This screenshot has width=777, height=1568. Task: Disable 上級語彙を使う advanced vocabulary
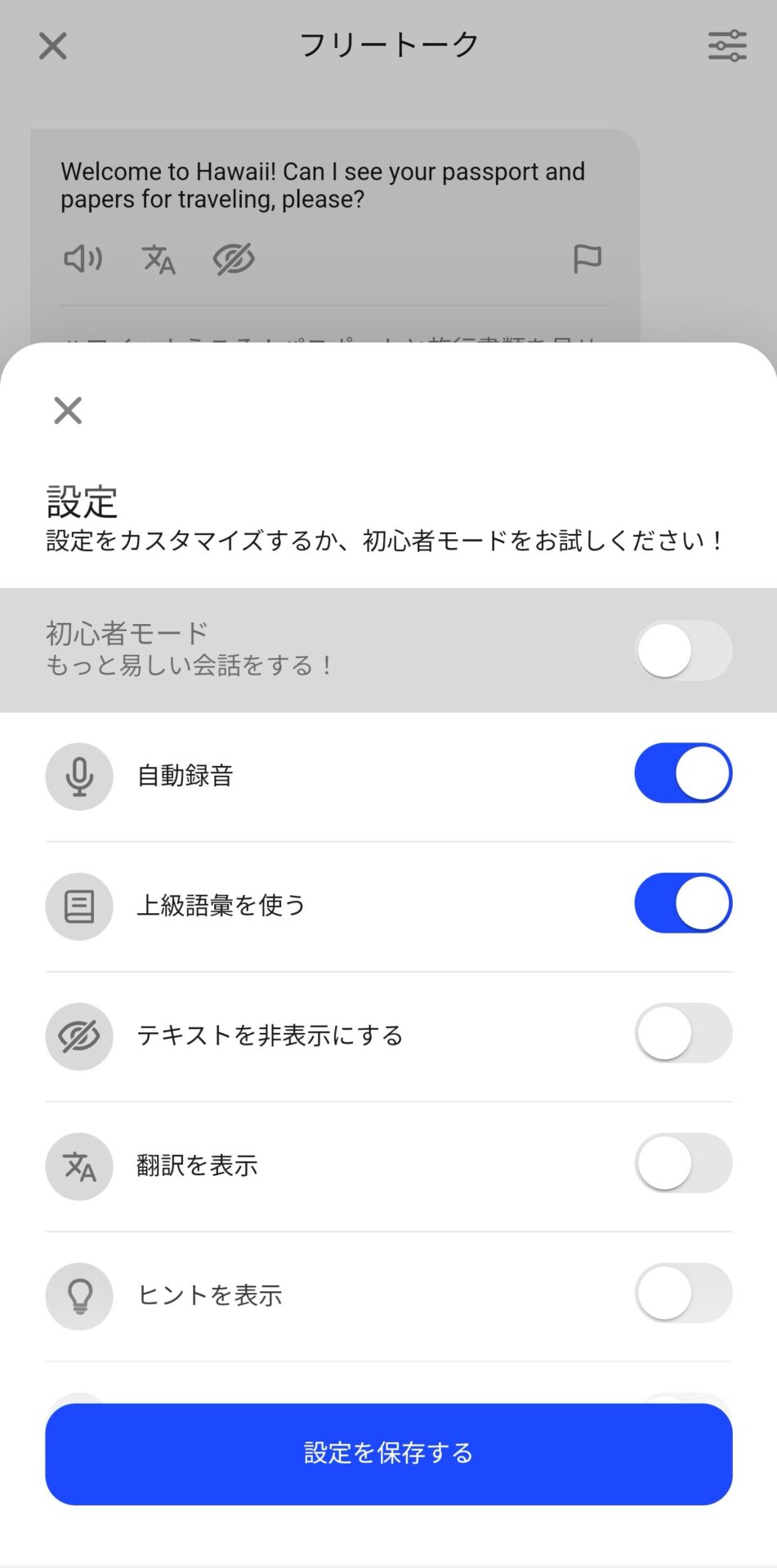click(x=683, y=903)
